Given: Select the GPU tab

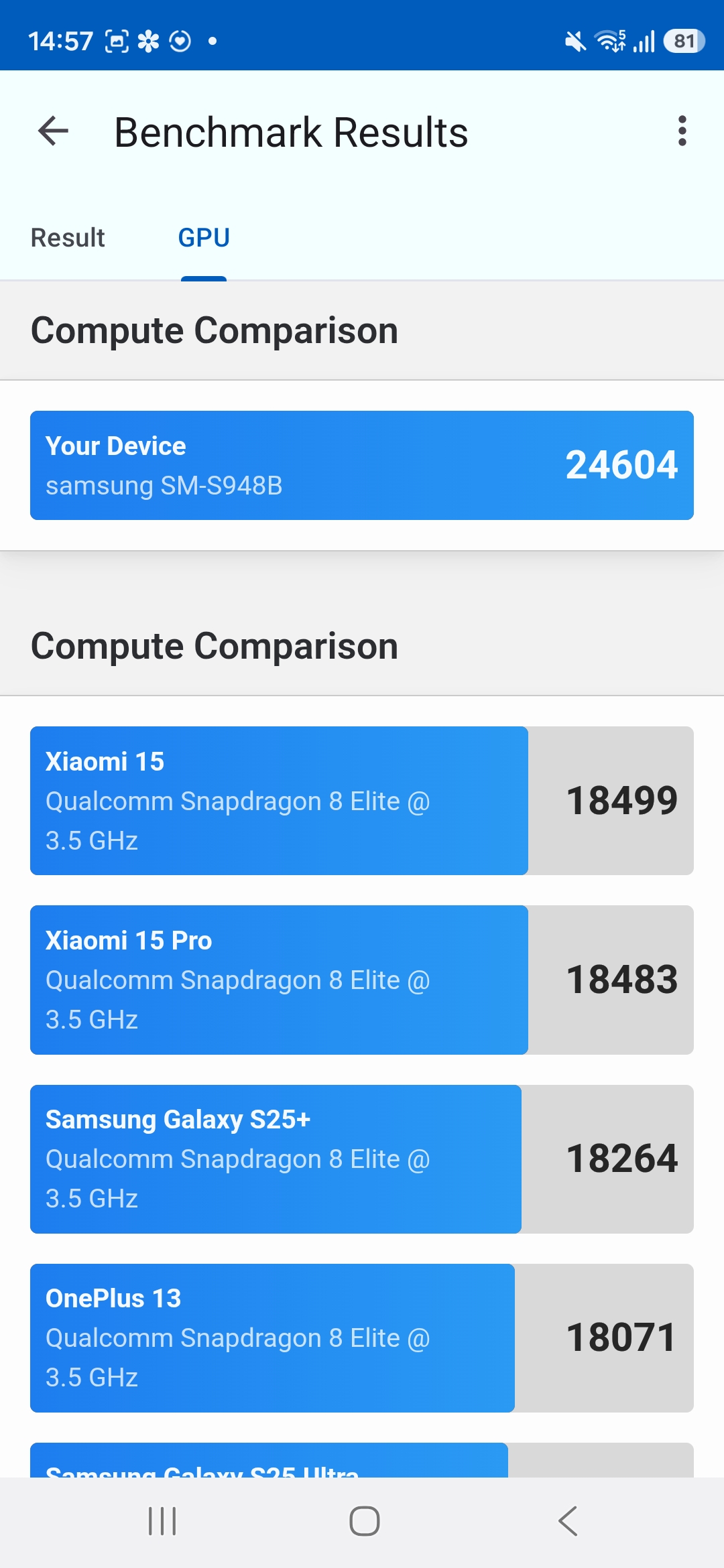Looking at the screenshot, I should coord(204,238).
